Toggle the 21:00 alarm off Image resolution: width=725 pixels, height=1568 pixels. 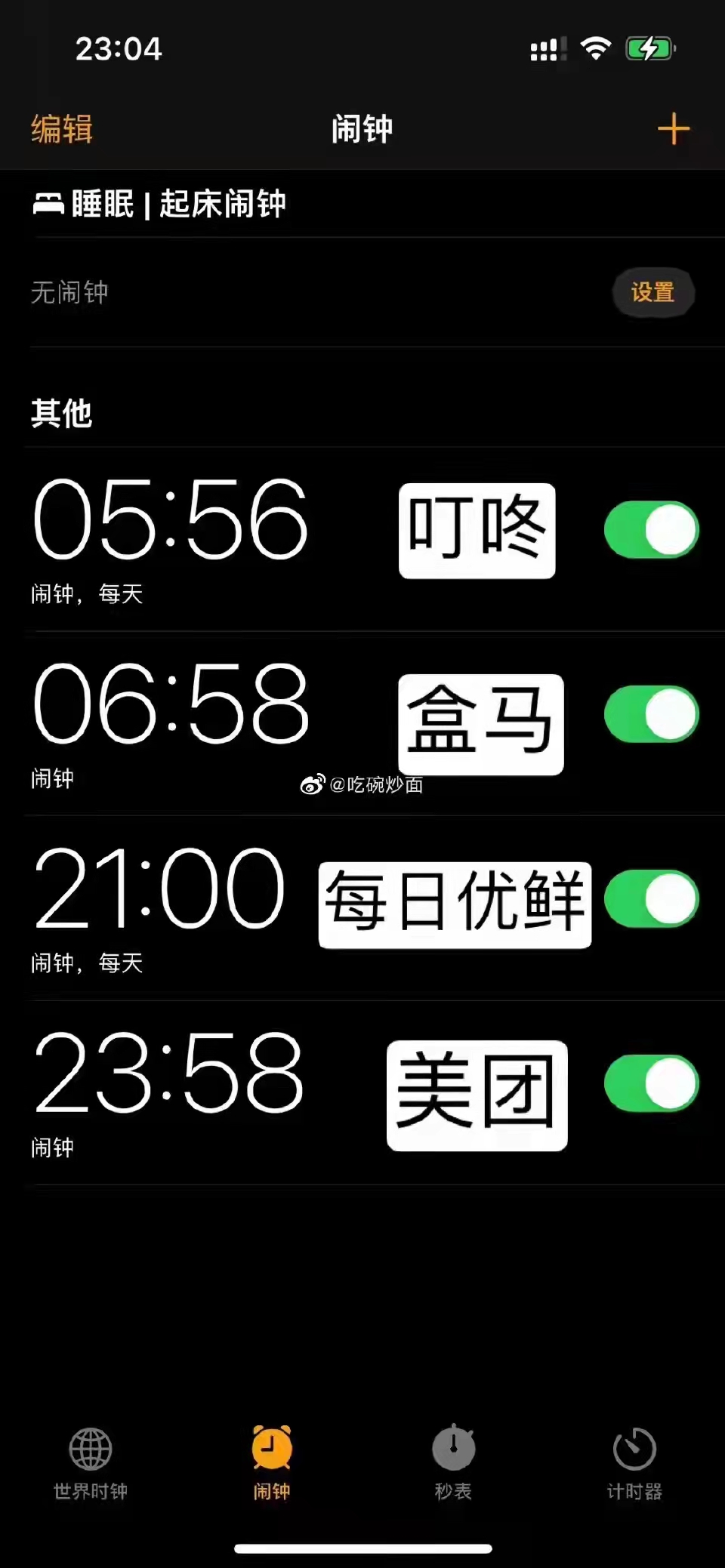(x=651, y=899)
